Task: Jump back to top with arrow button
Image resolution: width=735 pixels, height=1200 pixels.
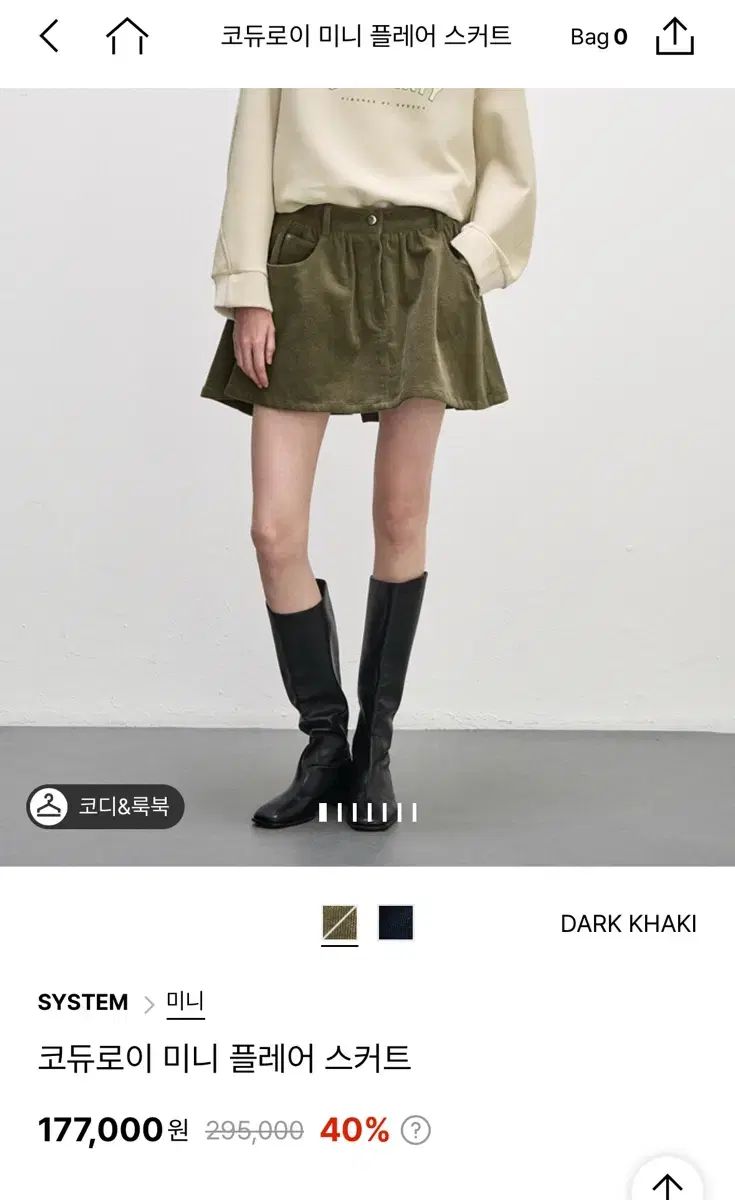Action: [666, 1185]
